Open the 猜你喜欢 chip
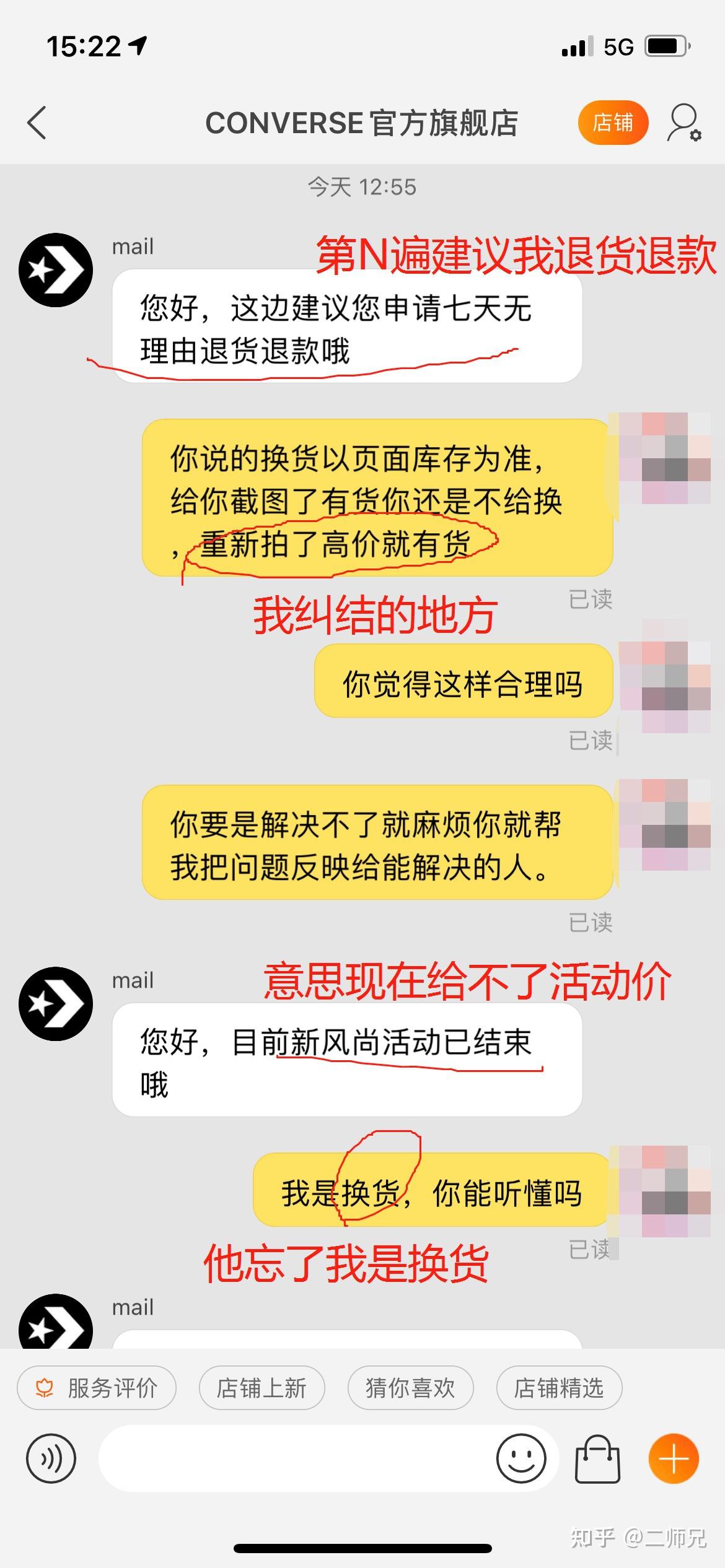 (410, 1388)
